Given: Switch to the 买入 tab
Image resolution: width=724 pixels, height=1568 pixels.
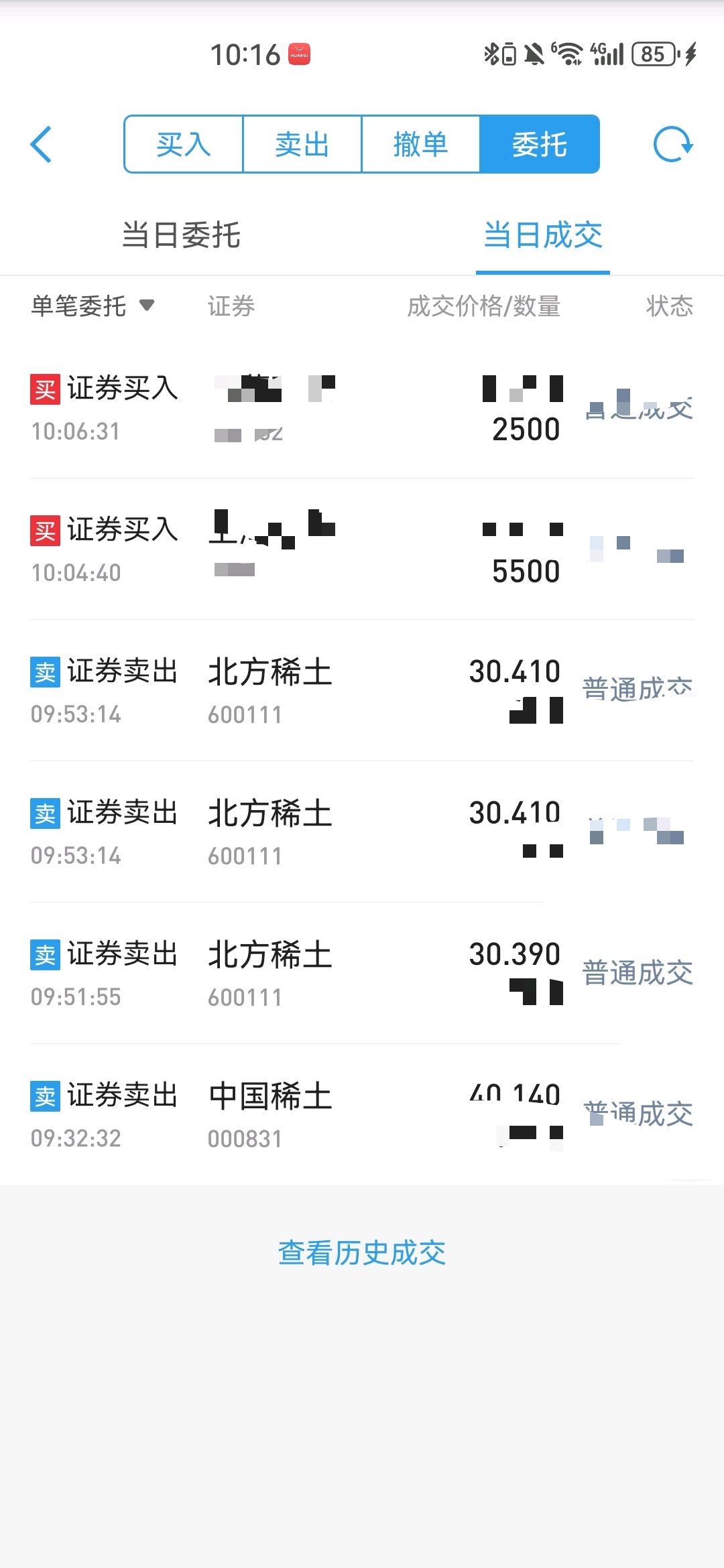Looking at the screenshot, I should click(184, 144).
